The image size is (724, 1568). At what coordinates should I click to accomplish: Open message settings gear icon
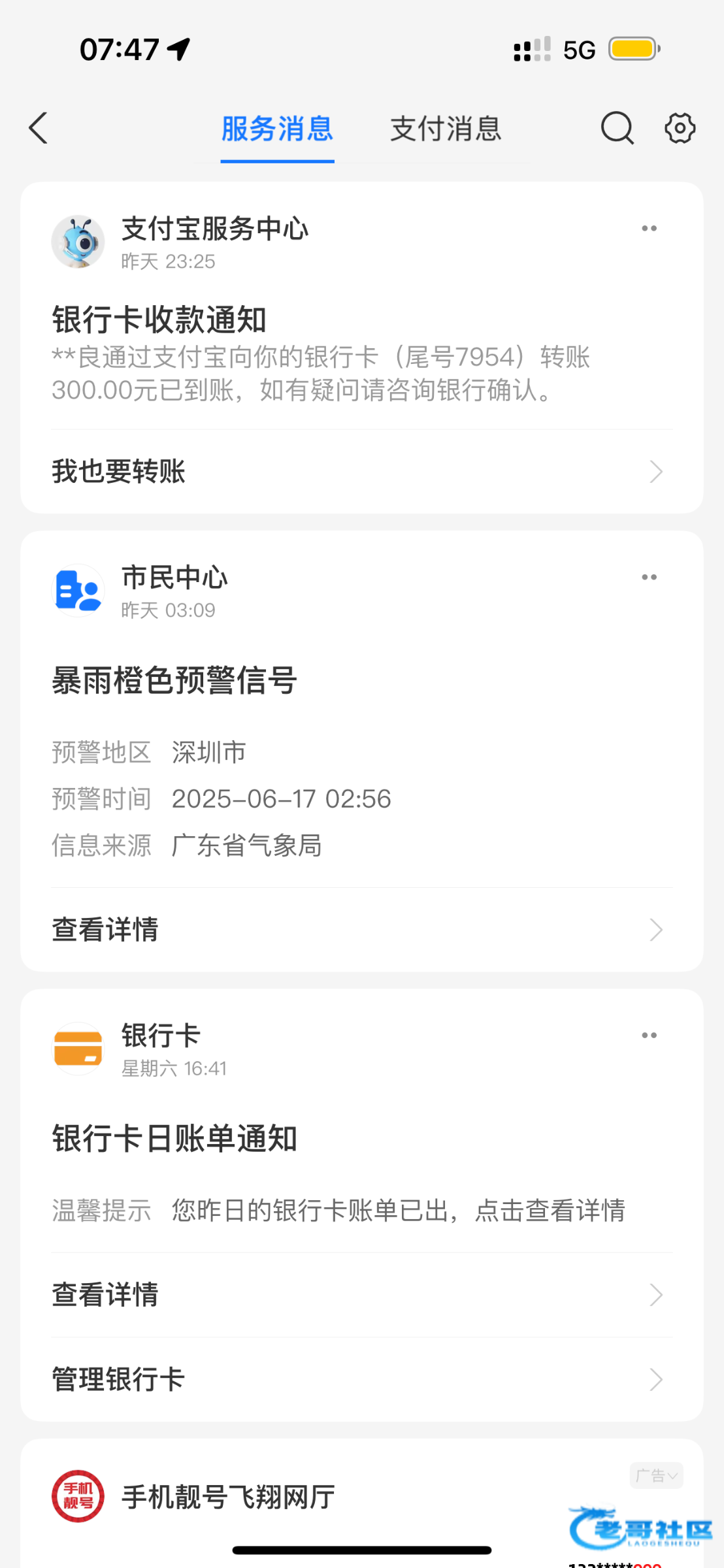[x=680, y=128]
